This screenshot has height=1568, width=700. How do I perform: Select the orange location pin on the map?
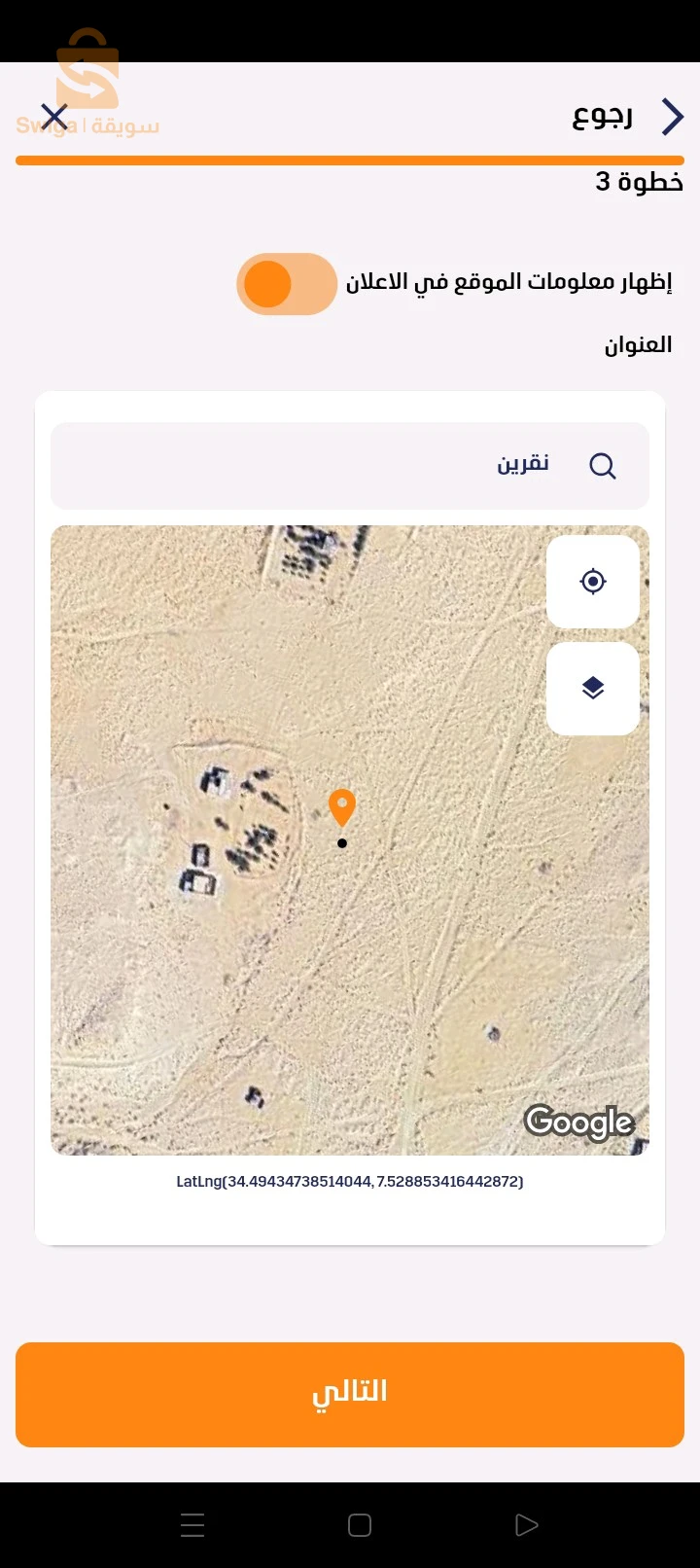click(341, 805)
